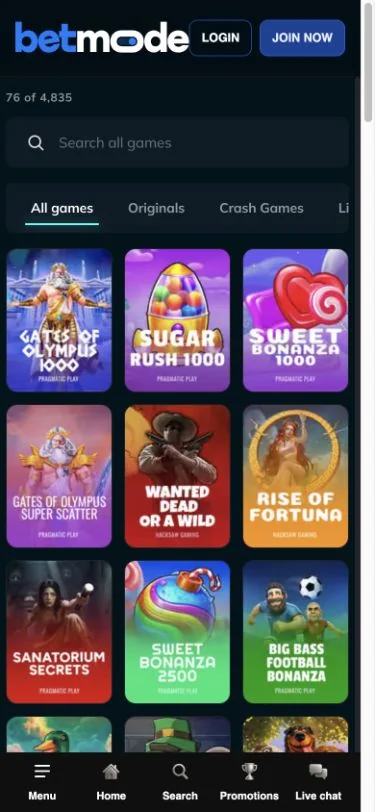Viewport: 375px width, 812px height.
Task: Open Sugar Rush 1000 game
Action: pos(177,320)
